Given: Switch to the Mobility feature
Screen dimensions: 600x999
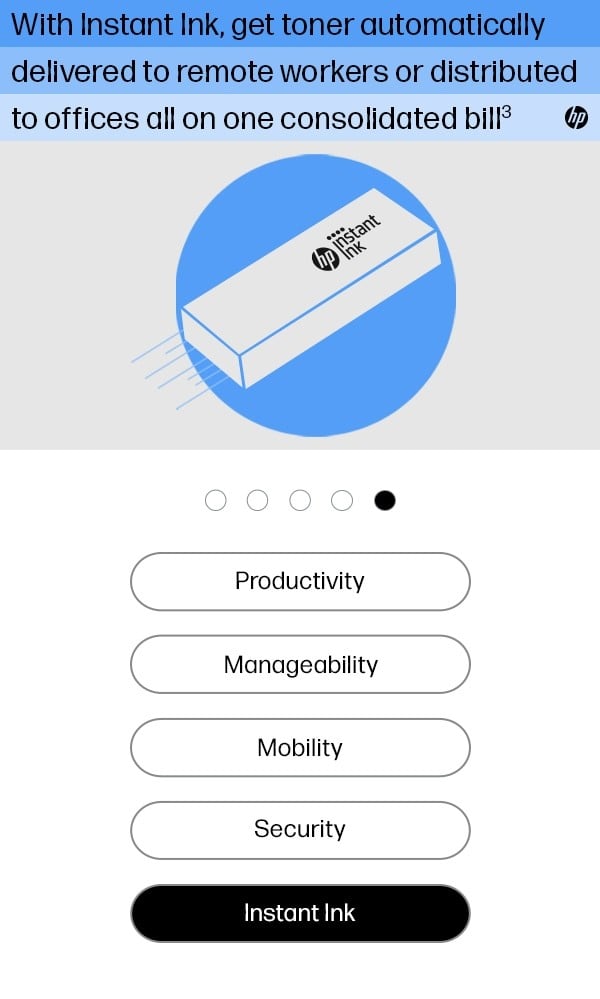Looking at the screenshot, I should pyautogui.click(x=300, y=748).
